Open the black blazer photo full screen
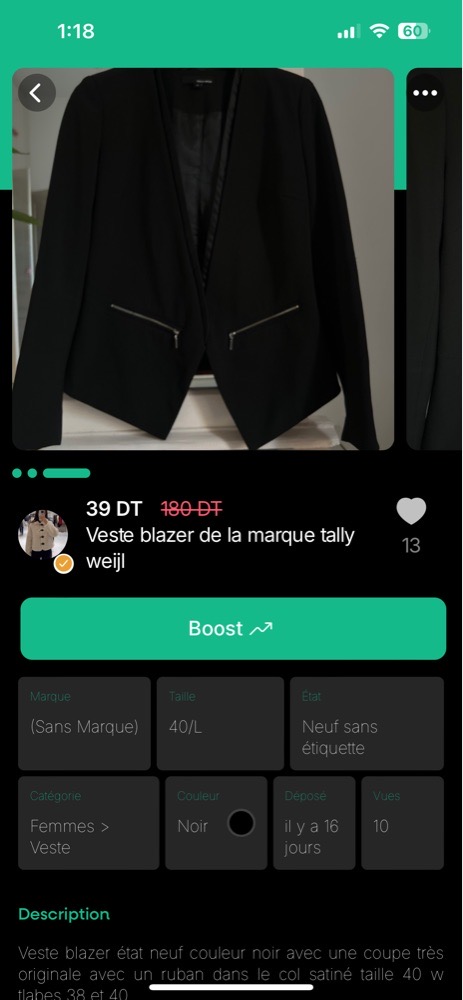Screen dimensions: 463x1000 click(x=203, y=259)
